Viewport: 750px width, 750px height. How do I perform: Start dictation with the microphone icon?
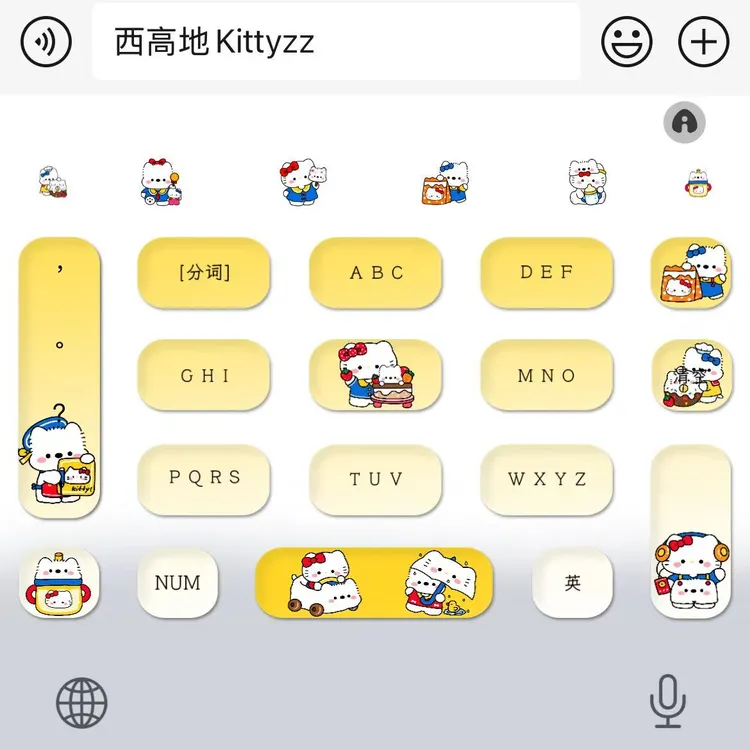[667, 701]
